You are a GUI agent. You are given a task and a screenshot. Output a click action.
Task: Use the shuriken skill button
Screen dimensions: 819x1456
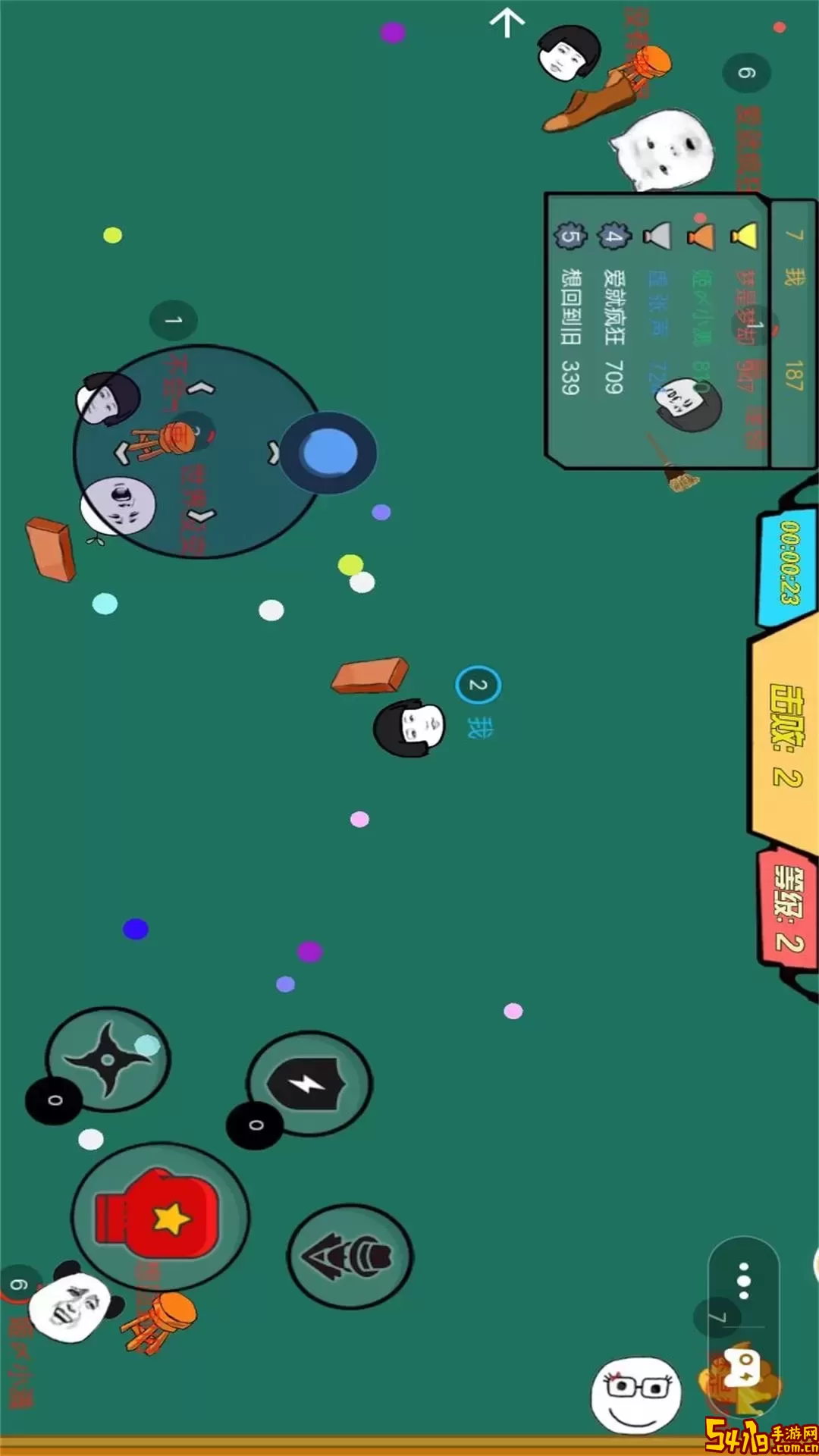(108, 1058)
